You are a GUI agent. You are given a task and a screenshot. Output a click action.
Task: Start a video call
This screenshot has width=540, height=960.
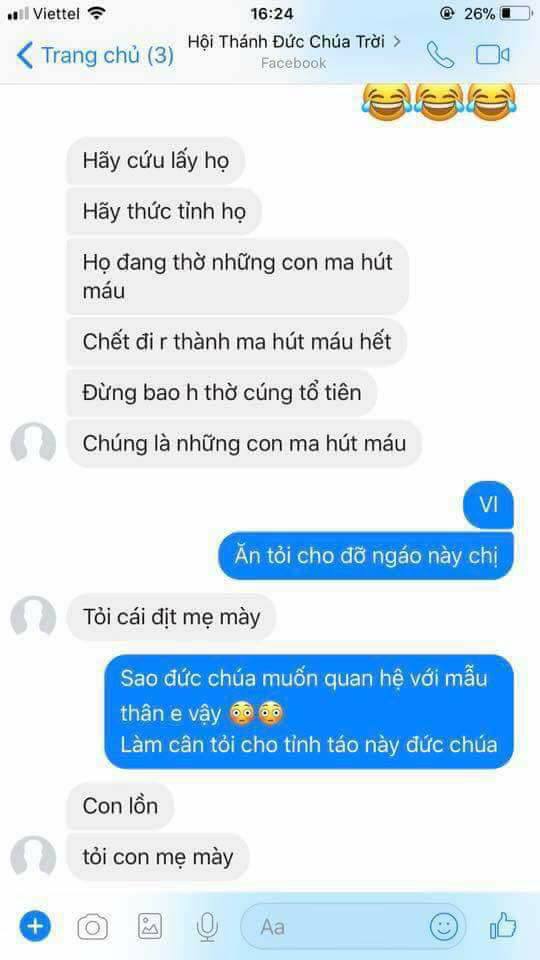pos(492,55)
